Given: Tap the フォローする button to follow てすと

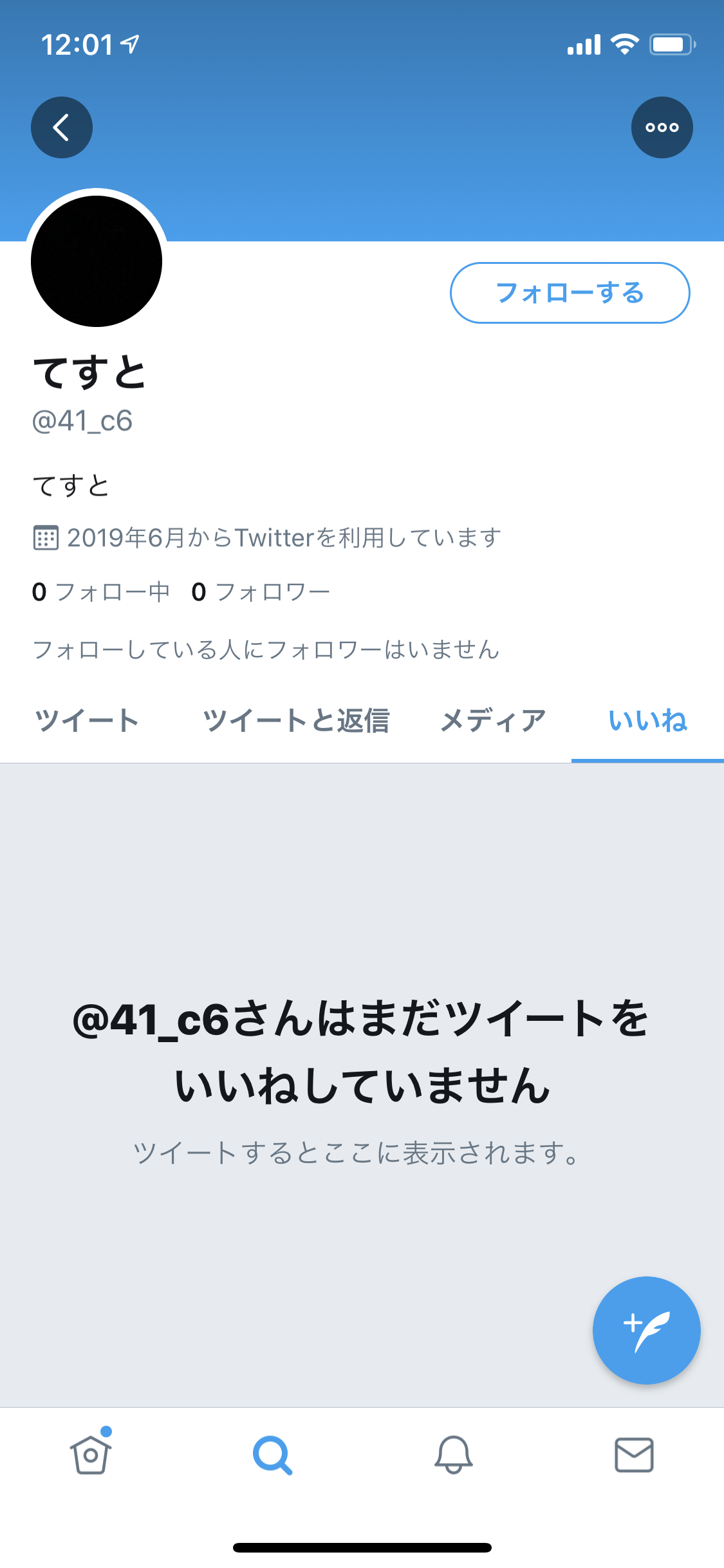Looking at the screenshot, I should pos(569,293).
